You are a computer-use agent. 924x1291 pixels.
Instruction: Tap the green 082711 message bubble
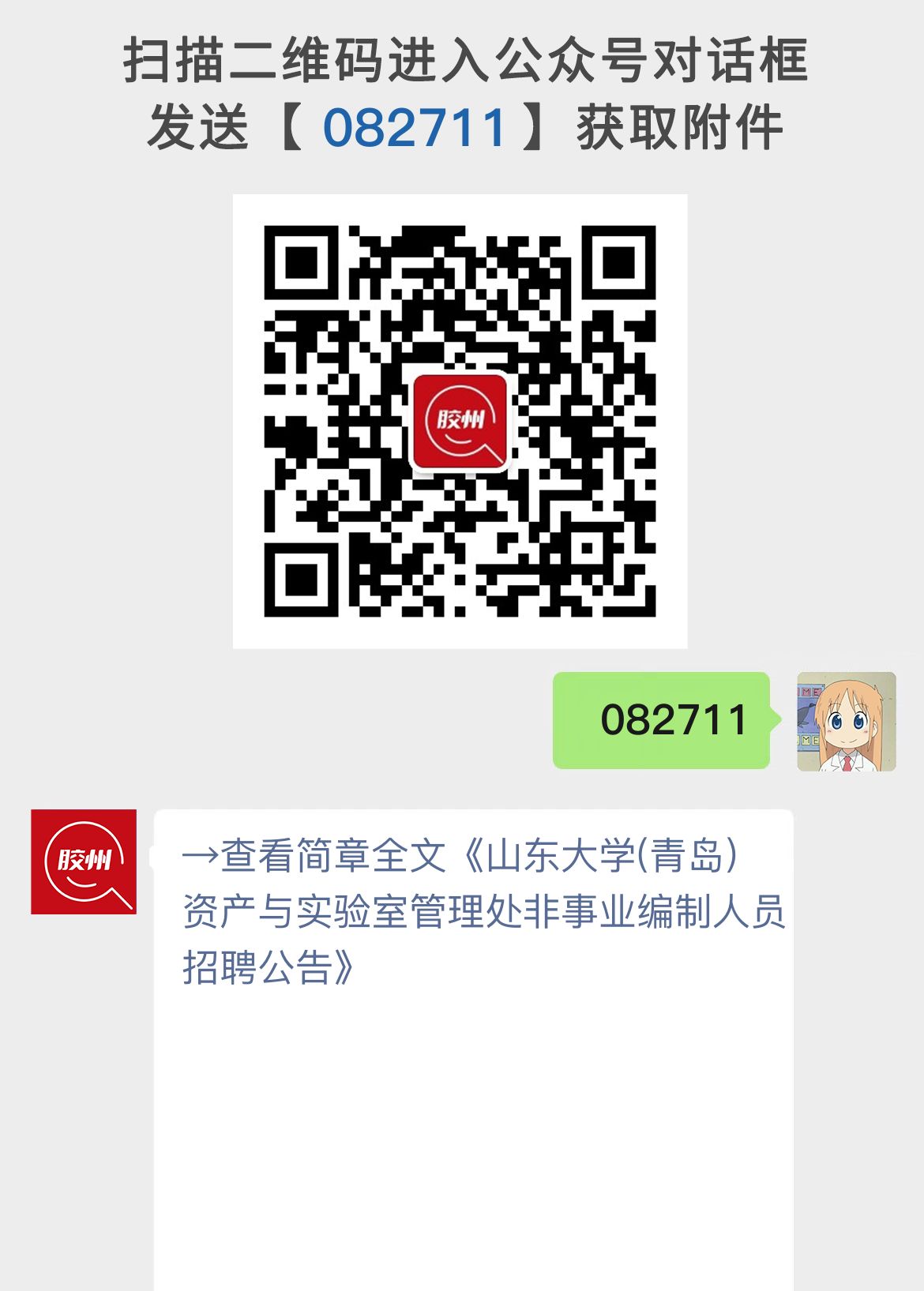663,719
